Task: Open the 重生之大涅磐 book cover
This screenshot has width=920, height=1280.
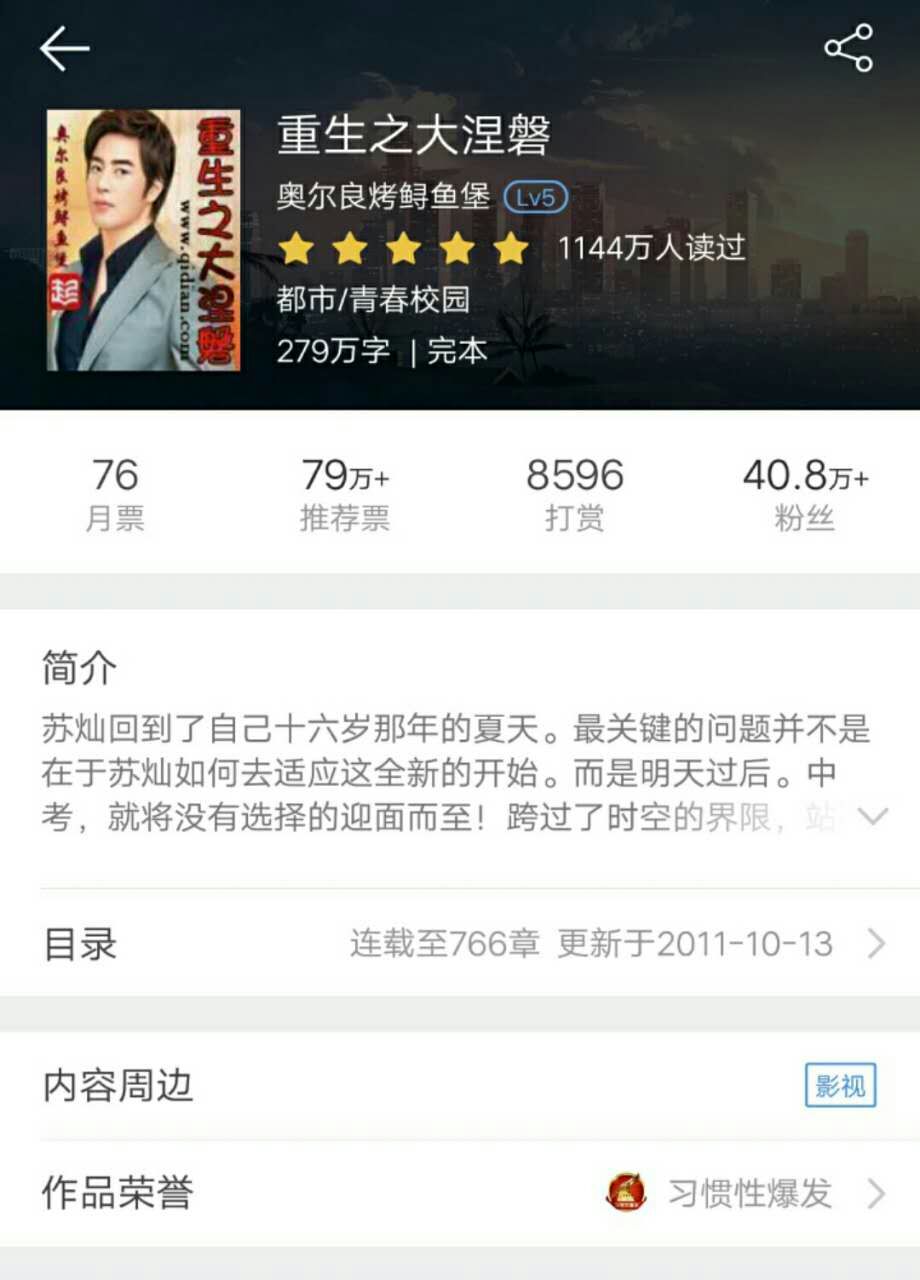Action: tap(143, 240)
